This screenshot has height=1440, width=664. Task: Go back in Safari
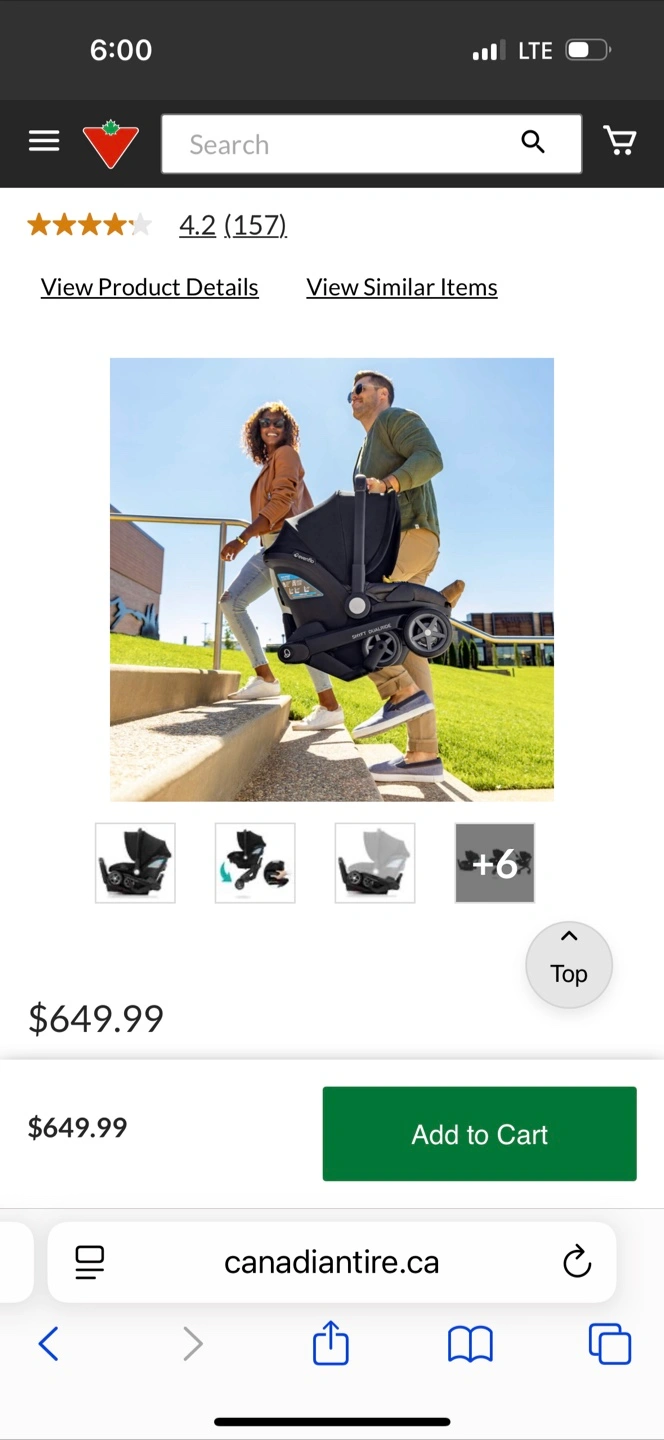(48, 1344)
